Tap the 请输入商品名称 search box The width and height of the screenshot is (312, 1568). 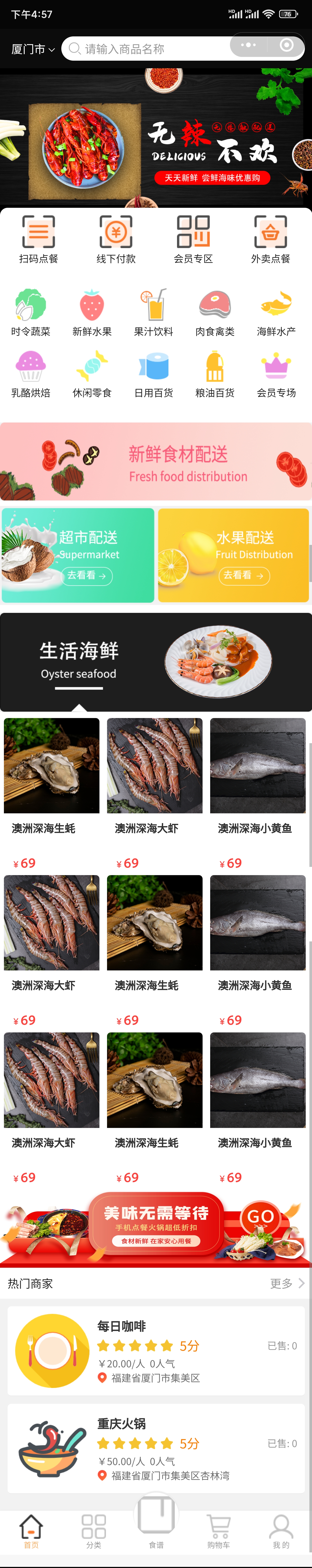click(146, 49)
